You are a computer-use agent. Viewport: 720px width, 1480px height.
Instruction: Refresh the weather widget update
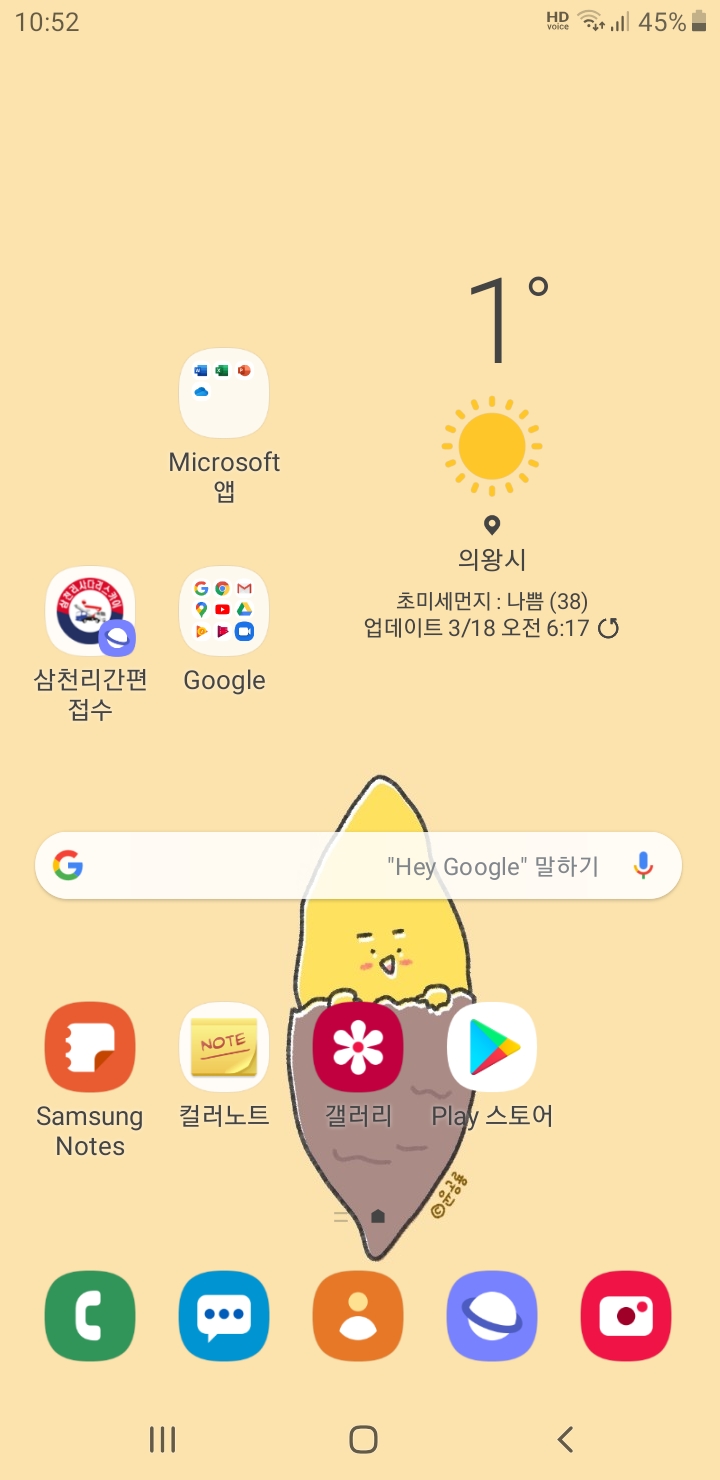pyautogui.click(x=608, y=629)
